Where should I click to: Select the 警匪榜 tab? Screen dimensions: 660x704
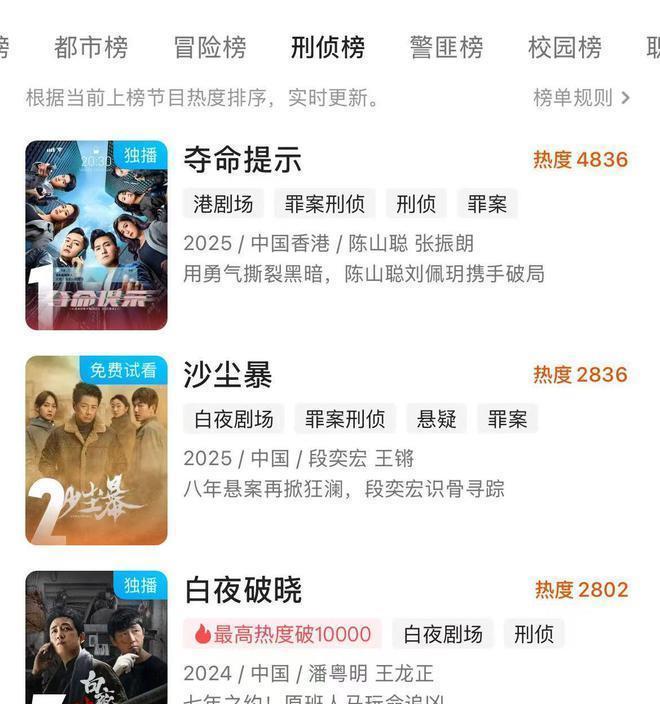coord(446,47)
